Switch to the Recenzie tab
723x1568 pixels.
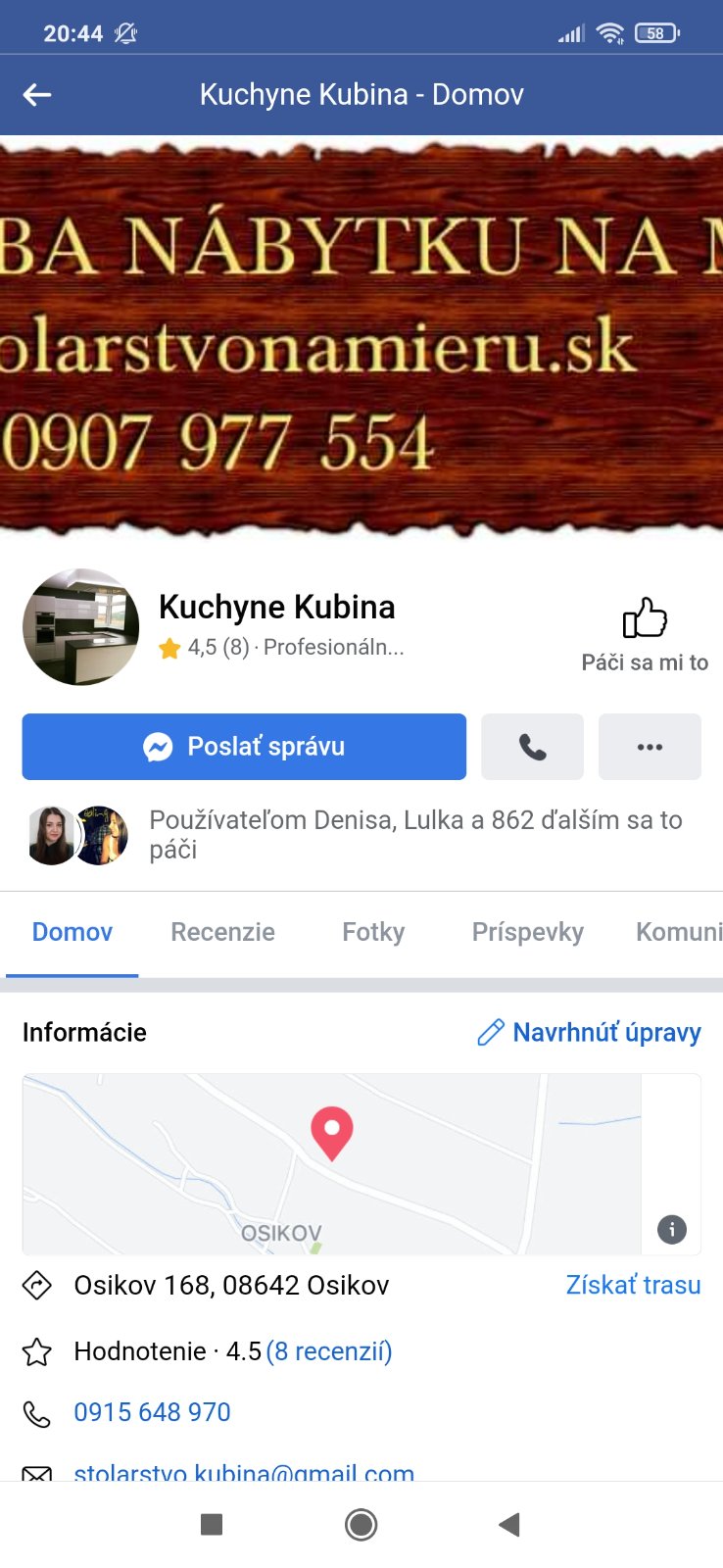(222, 932)
